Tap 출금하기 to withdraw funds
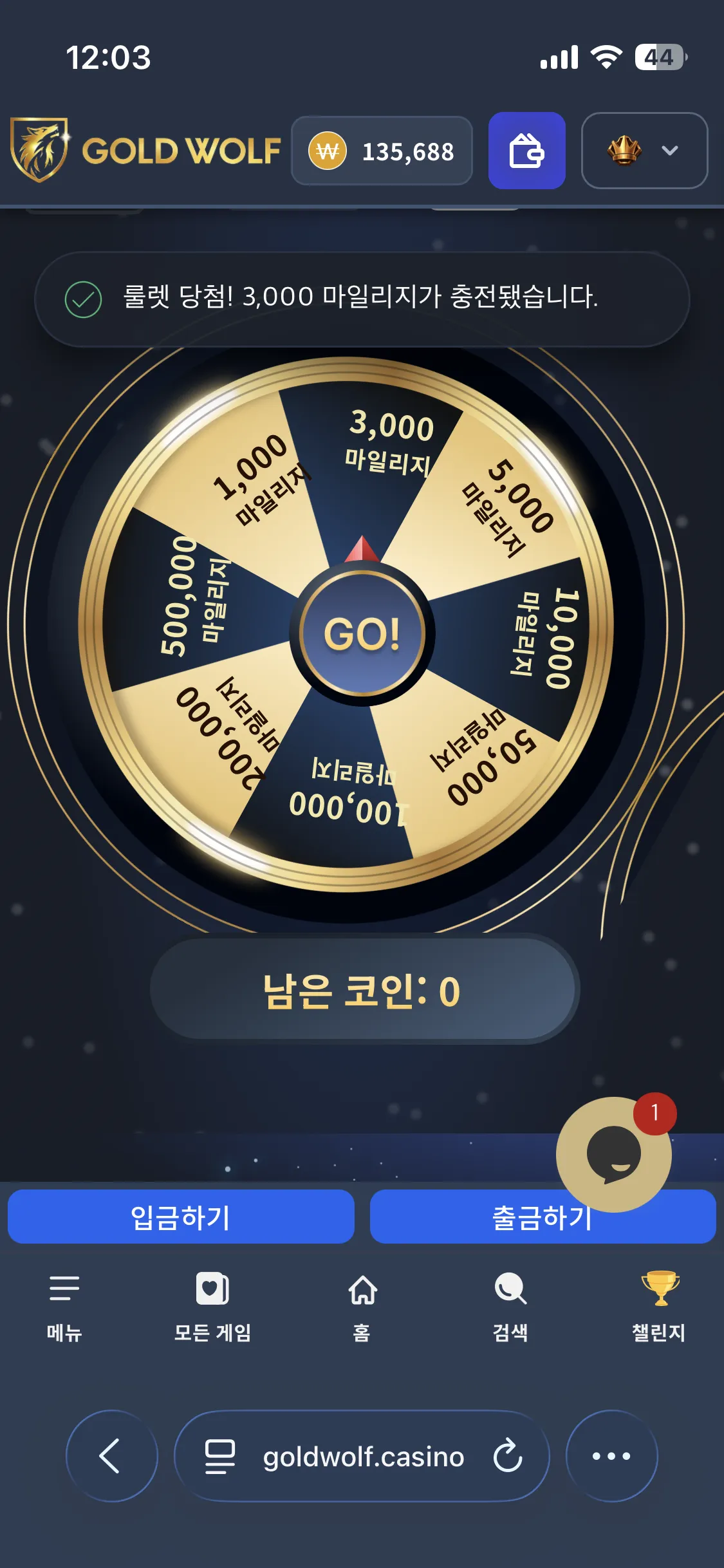This screenshot has height=1568, width=724. coord(543,1217)
